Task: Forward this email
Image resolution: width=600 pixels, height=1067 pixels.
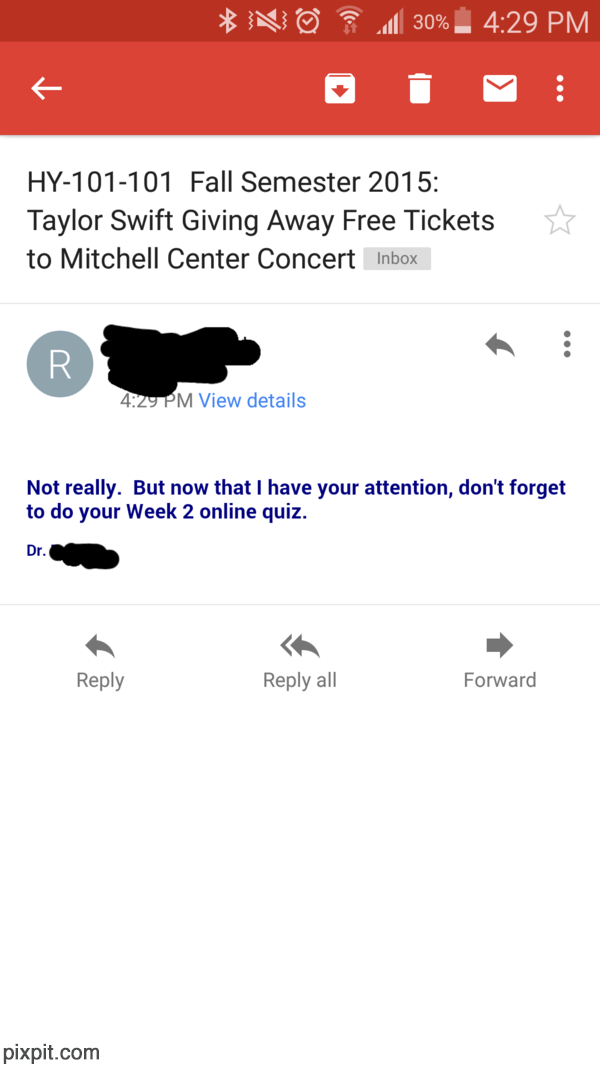Action: click(500, 661)
